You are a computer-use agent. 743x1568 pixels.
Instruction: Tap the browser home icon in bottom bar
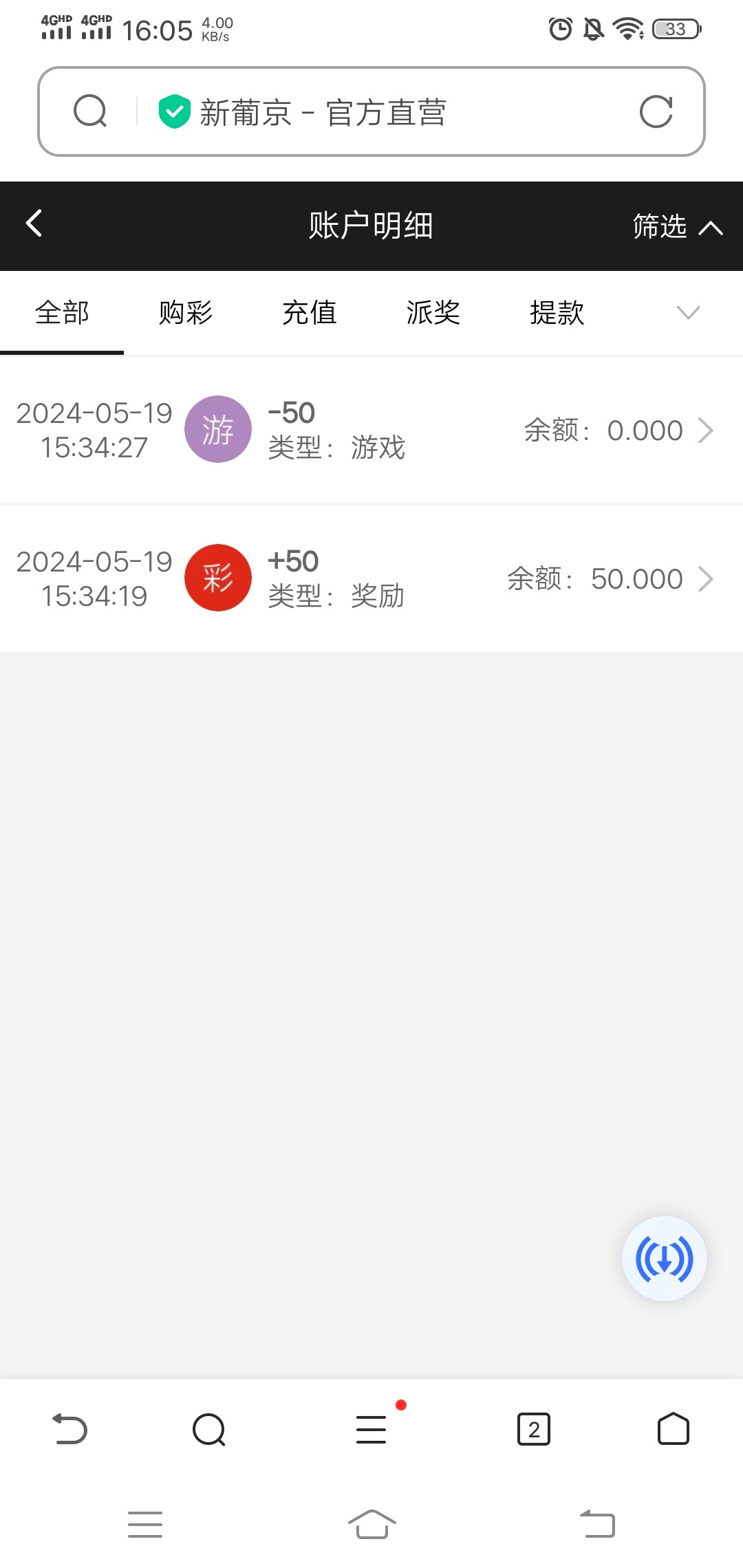coord(674,1428)
